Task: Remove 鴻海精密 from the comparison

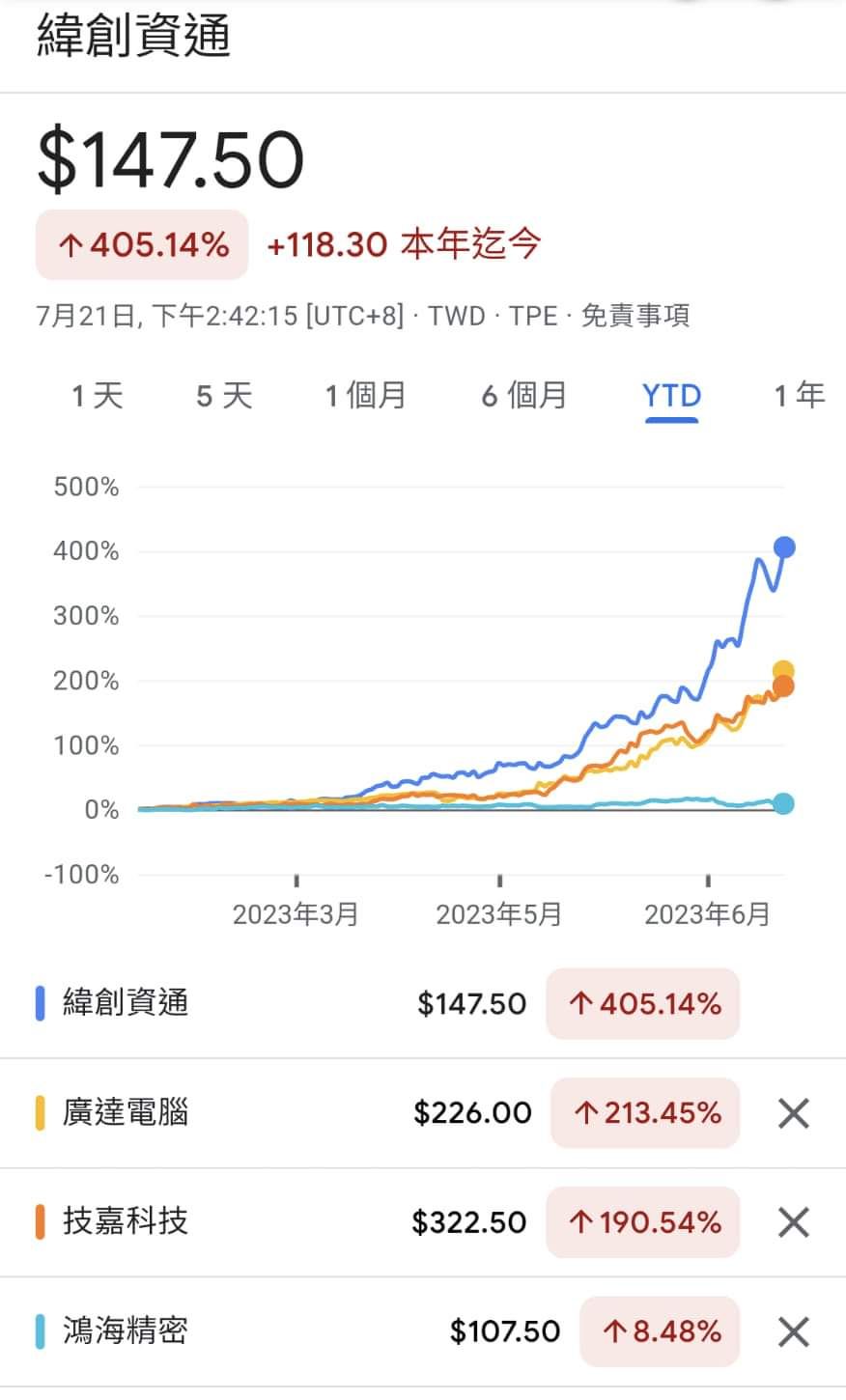Action: (793, 1333)
